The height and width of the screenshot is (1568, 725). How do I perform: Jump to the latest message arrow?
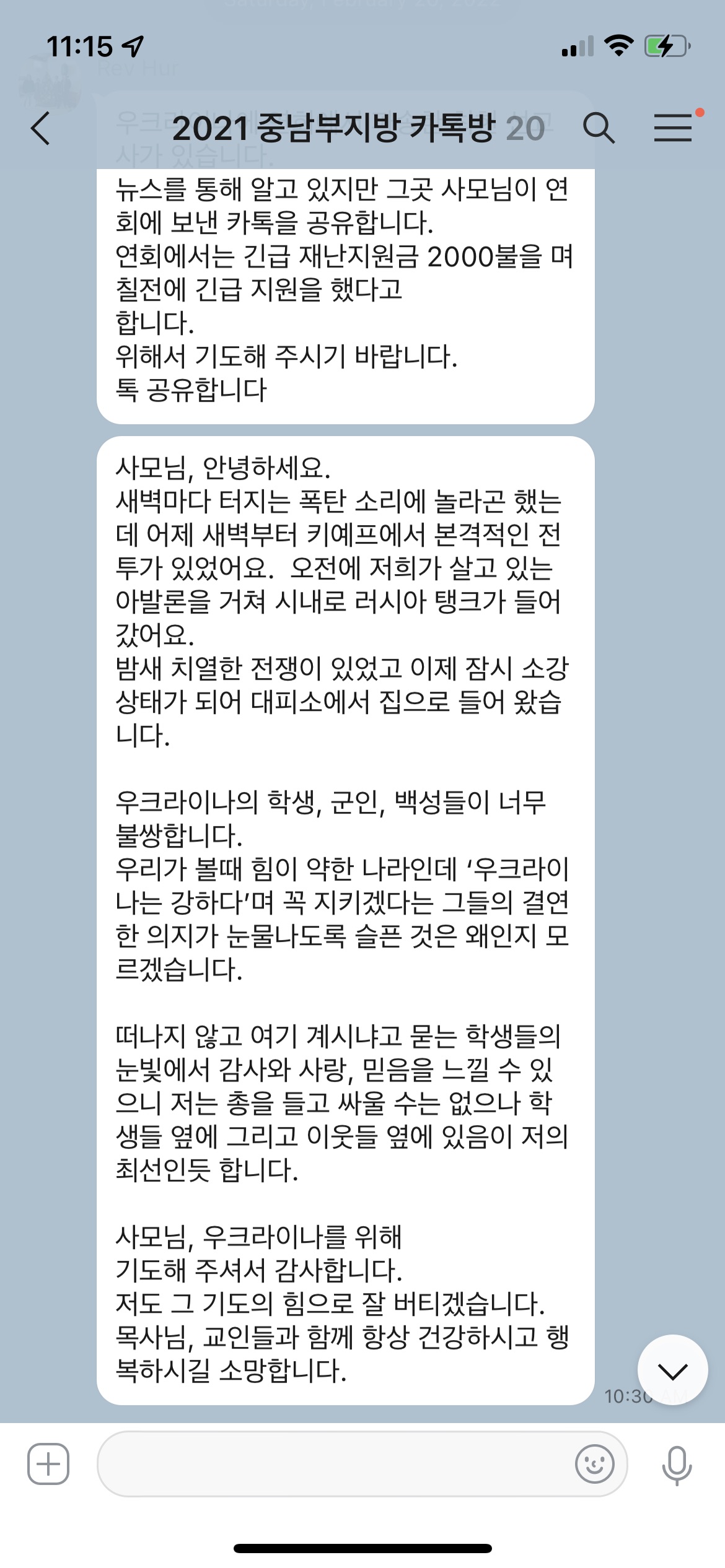tap(672, 1370)
